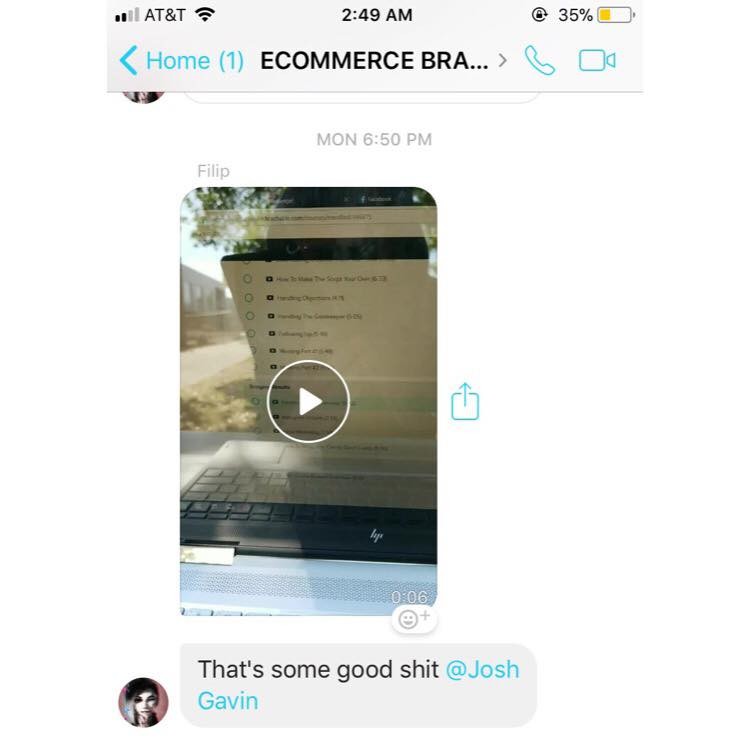The image size is (750, 750).
Task: Add a reaction to the video
Action: point(414,619)
